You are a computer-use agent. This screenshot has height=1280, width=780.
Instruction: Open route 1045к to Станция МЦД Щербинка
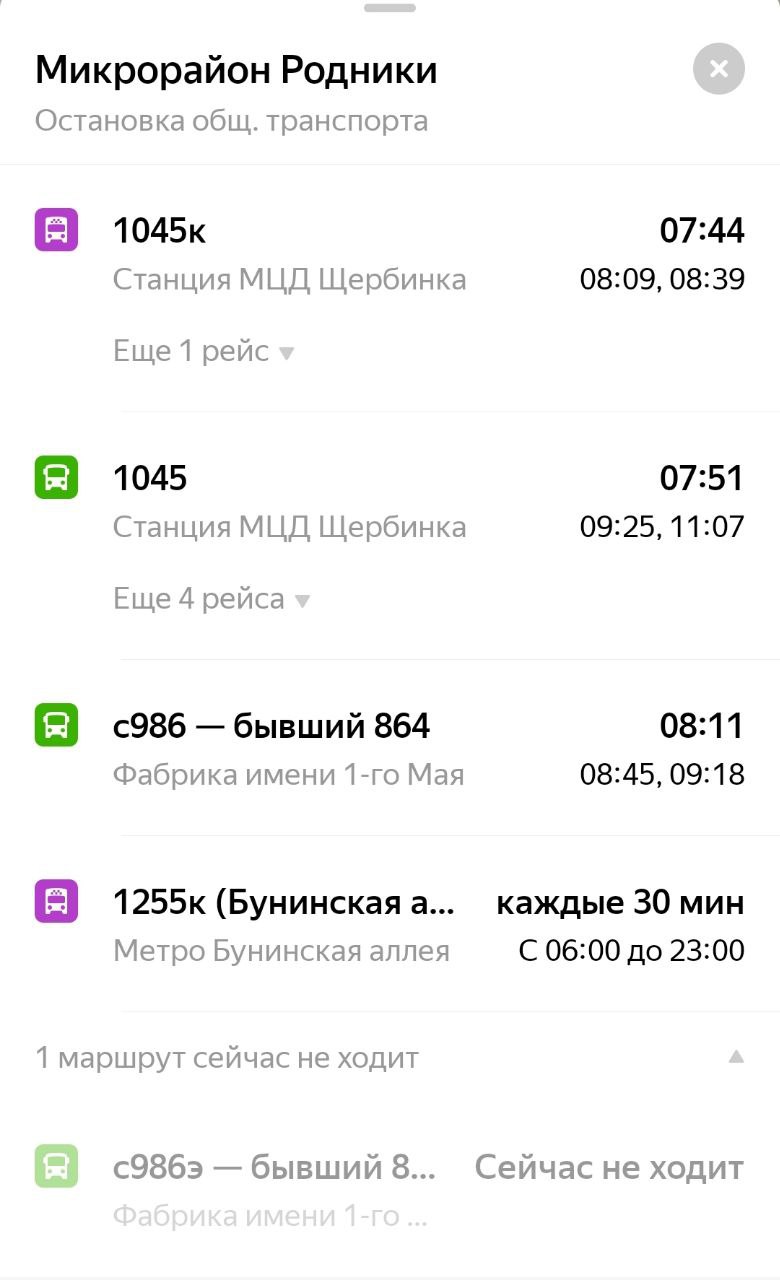(390, 254)
